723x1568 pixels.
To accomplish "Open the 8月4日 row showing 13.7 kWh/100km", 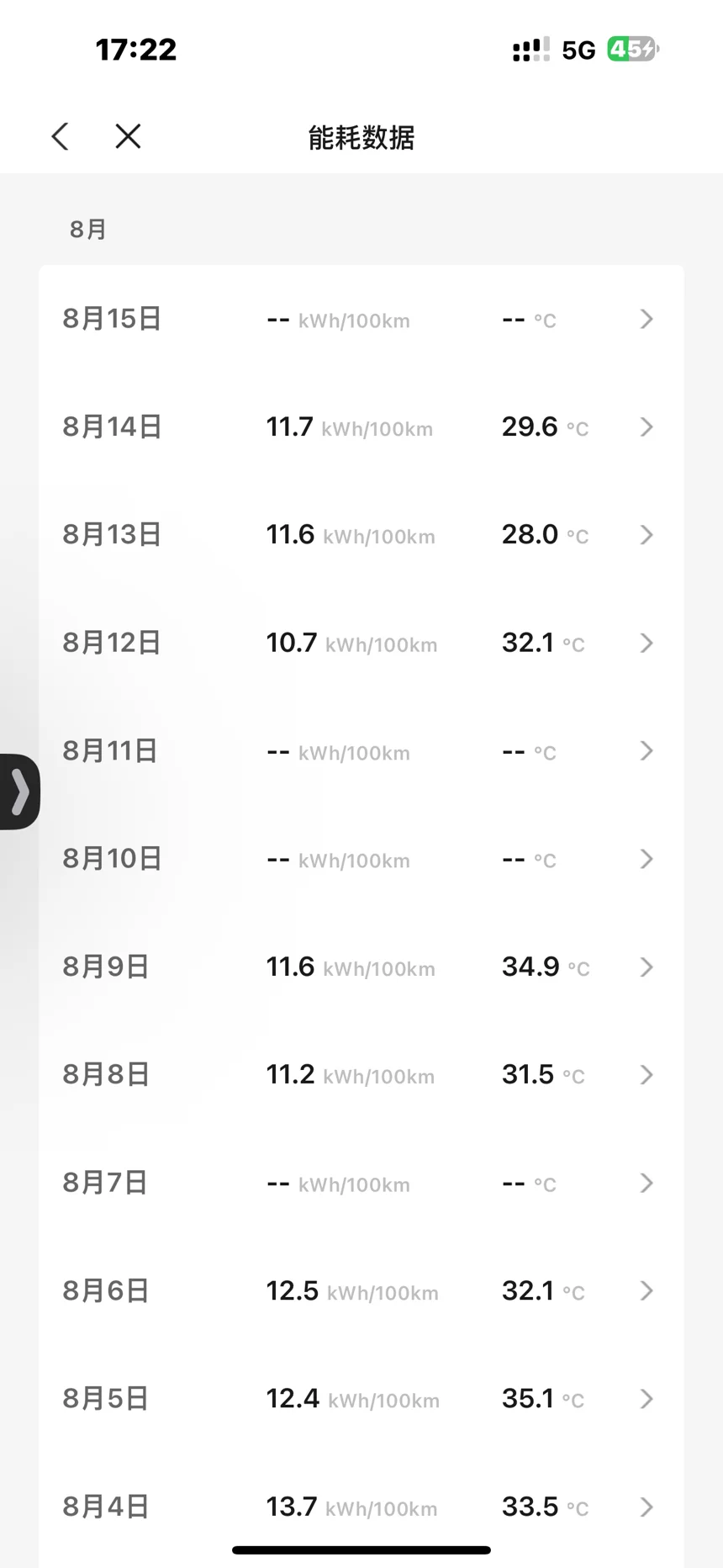I will click(x=361, y=1506).
